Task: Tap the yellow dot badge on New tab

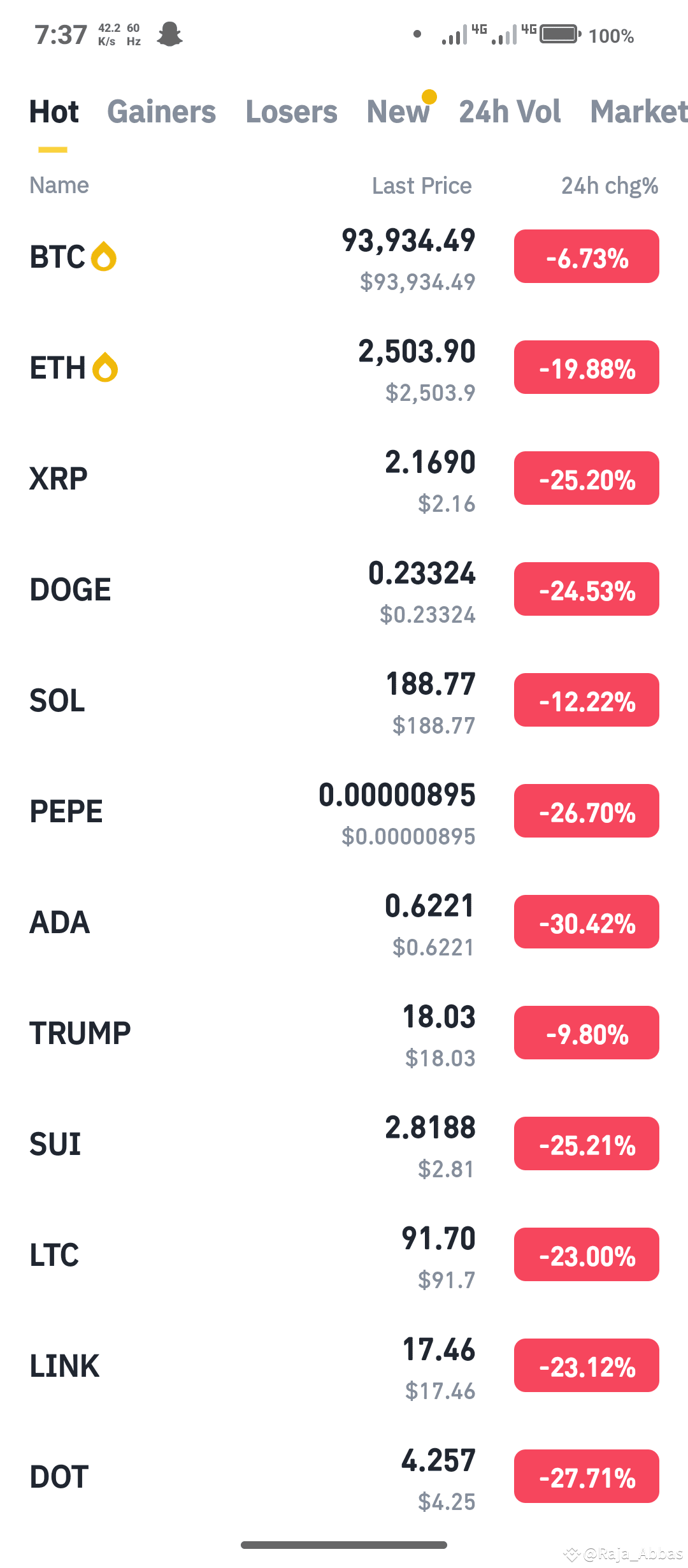Action: pos(430,97)
